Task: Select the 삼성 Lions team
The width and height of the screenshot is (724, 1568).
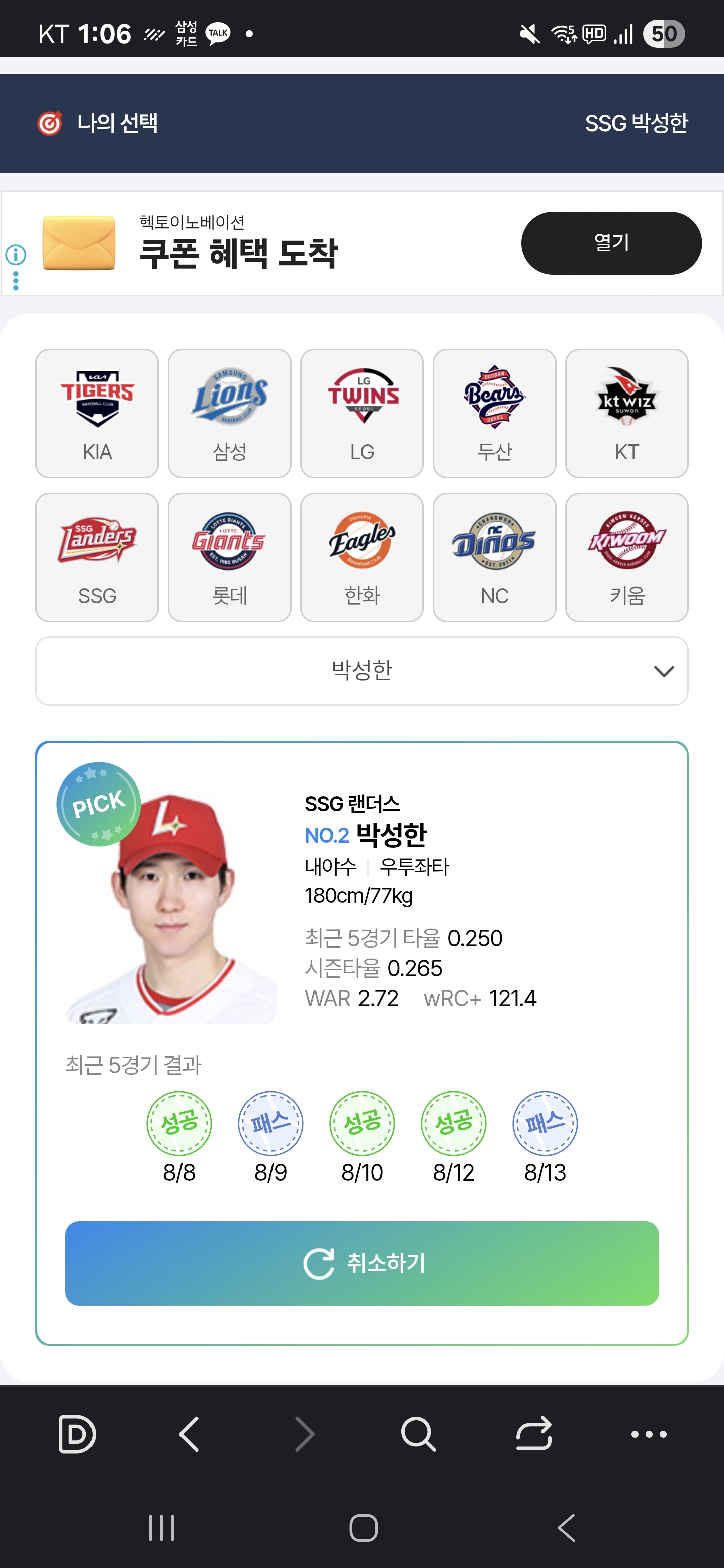Action: click(x=230, y=413)
